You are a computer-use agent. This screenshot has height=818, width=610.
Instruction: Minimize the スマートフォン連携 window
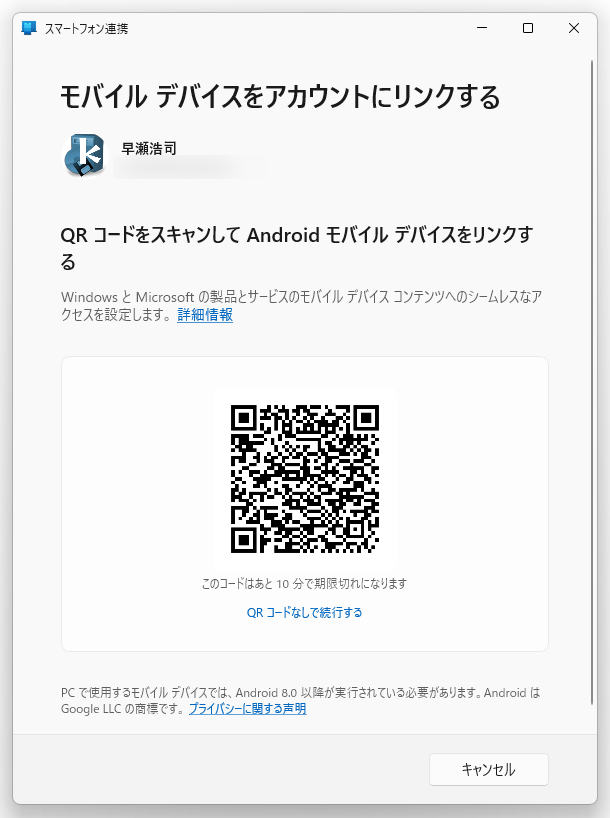[481, 28]
